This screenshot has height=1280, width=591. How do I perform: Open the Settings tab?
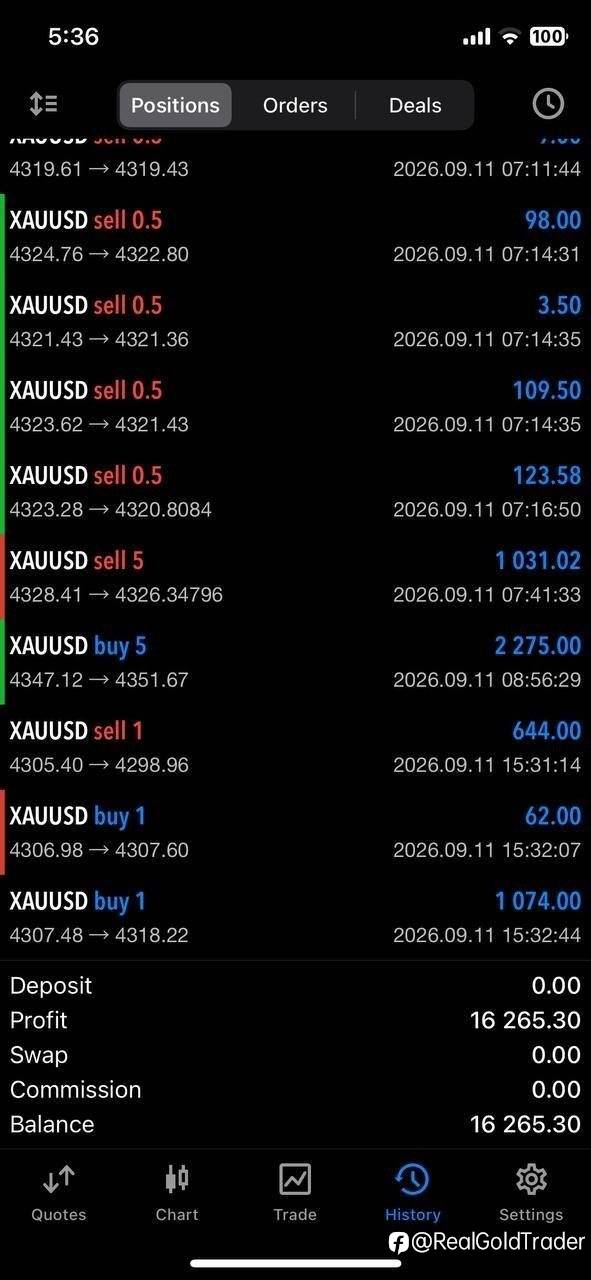[531, 1193]
